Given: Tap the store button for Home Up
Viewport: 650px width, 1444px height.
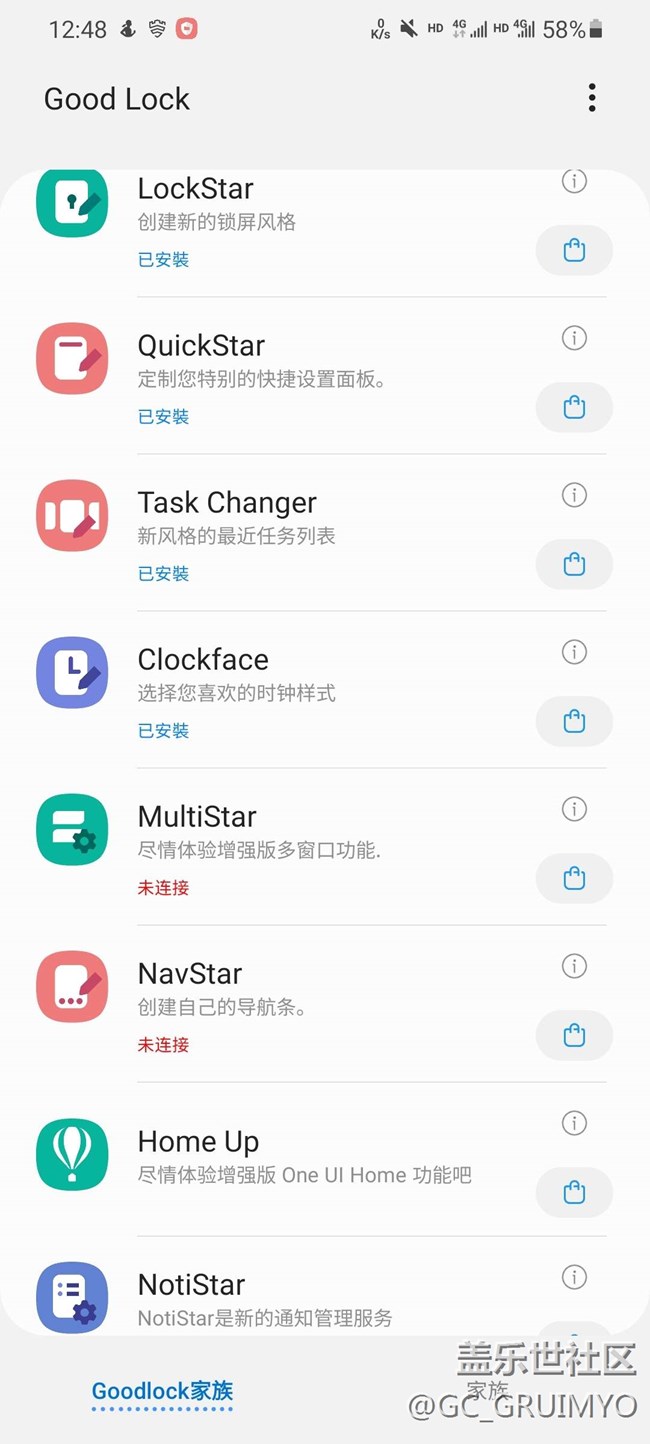Looking at the screenshot, I should (x=574, y=1192).
